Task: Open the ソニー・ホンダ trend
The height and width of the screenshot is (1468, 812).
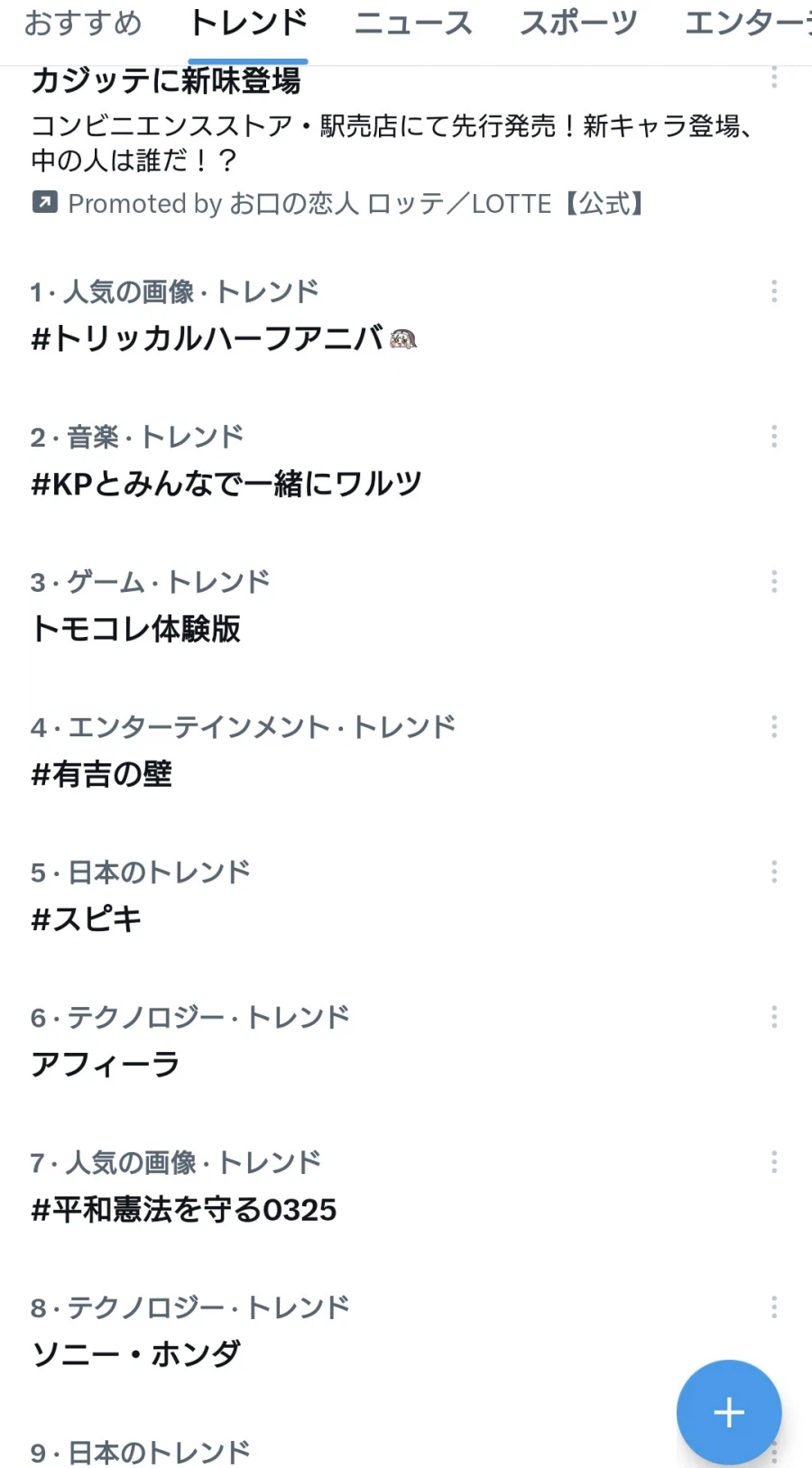Action: click(x=136, y=1354)
